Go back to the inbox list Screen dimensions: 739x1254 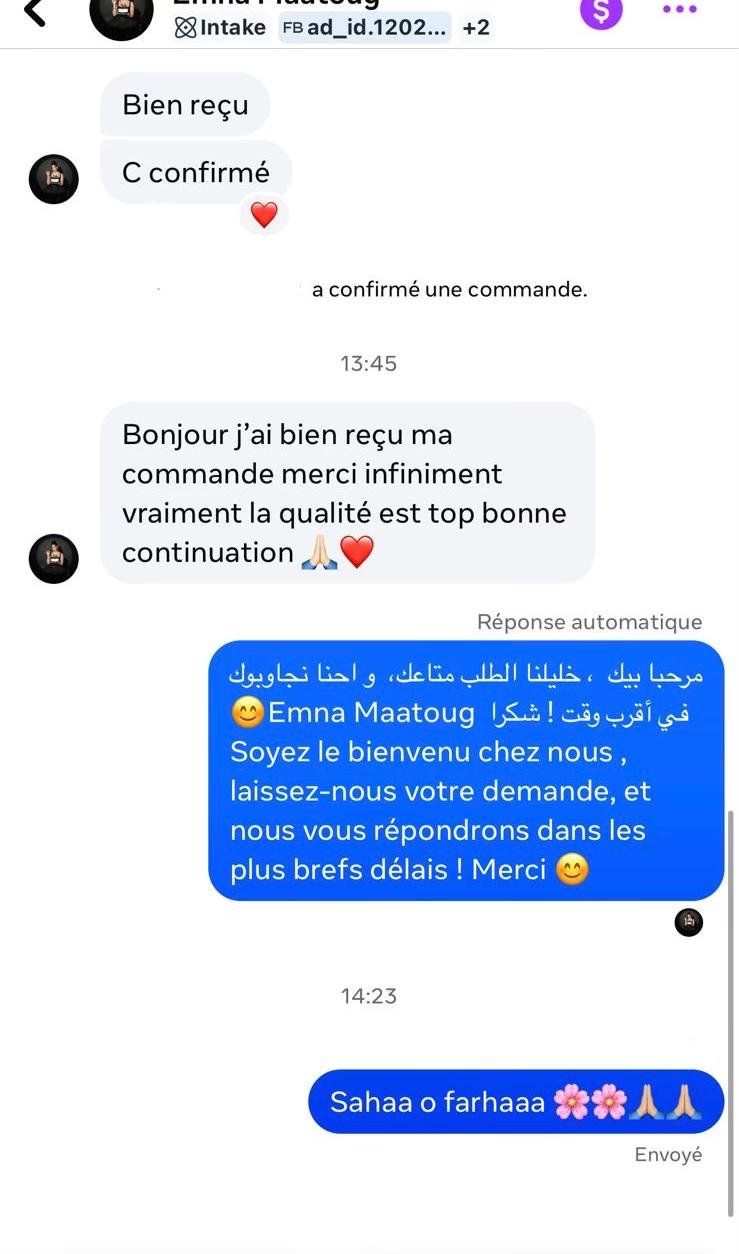34,12
